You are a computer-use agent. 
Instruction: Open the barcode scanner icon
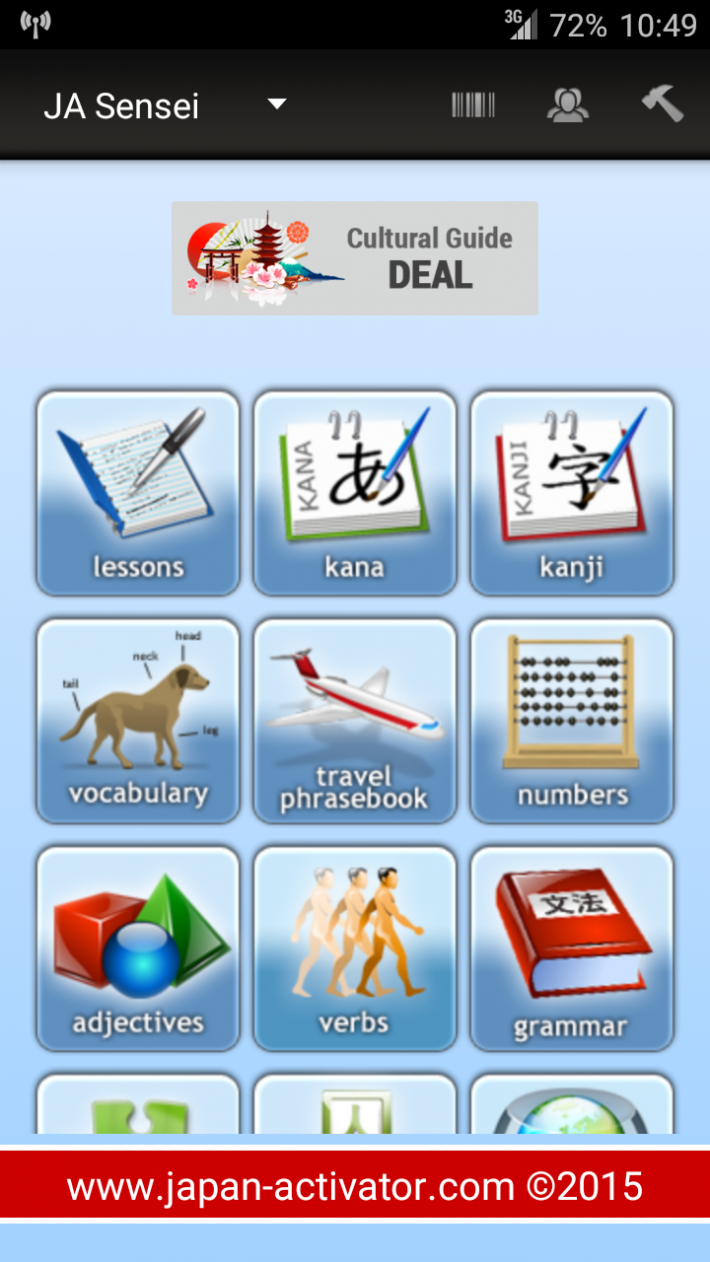[x=473, y=105]
